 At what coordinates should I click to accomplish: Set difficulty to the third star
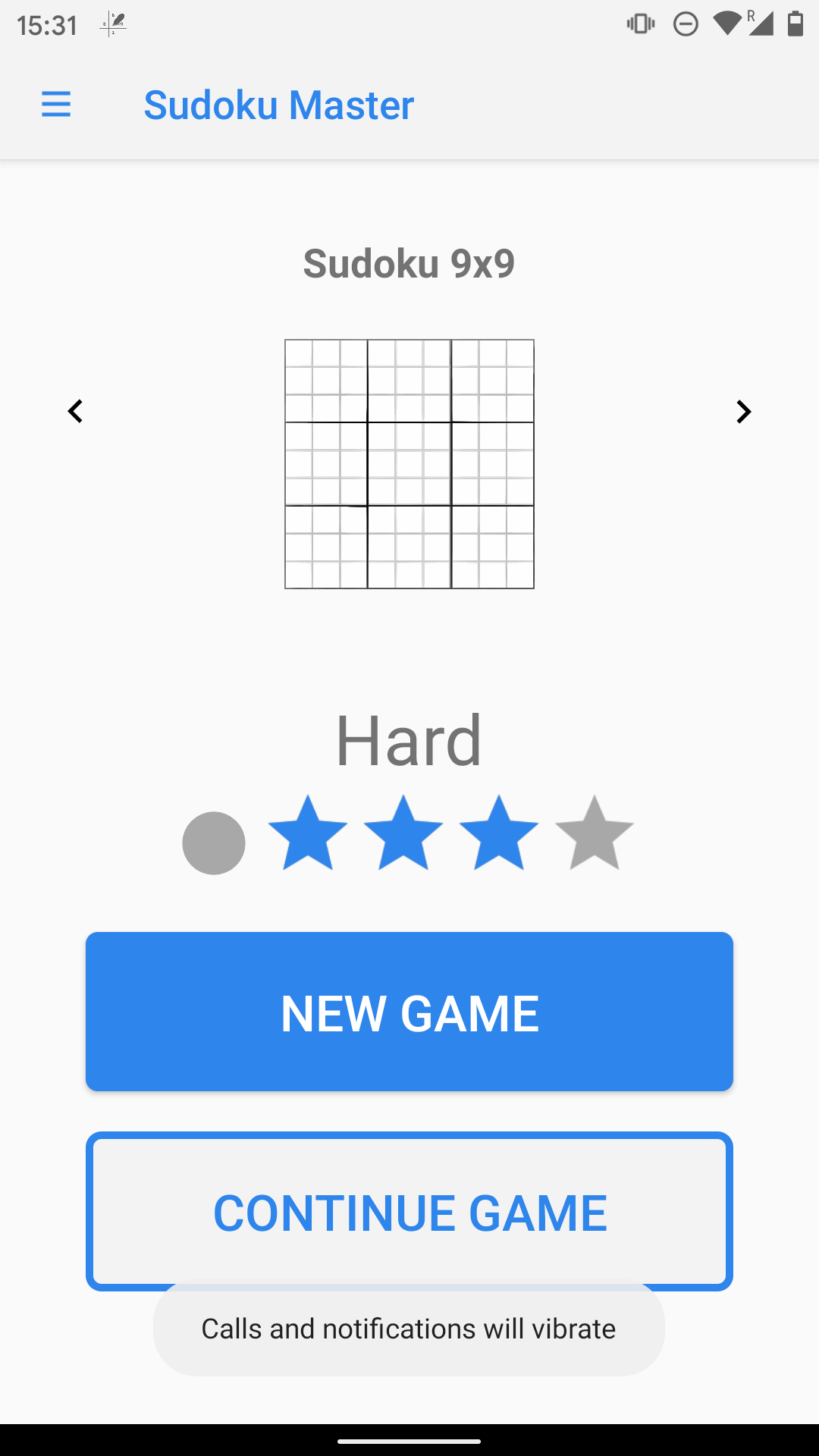click(x=499, y=834)
